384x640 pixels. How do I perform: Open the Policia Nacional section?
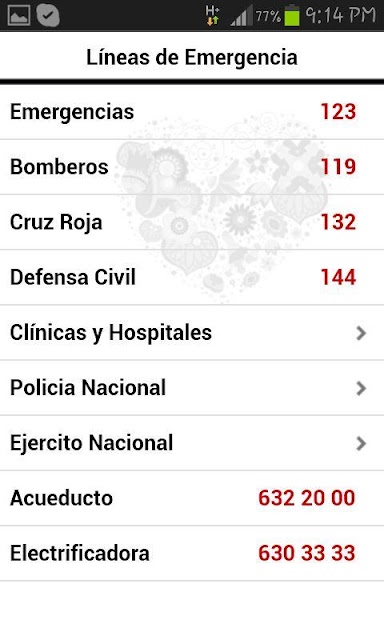(192, 388)
